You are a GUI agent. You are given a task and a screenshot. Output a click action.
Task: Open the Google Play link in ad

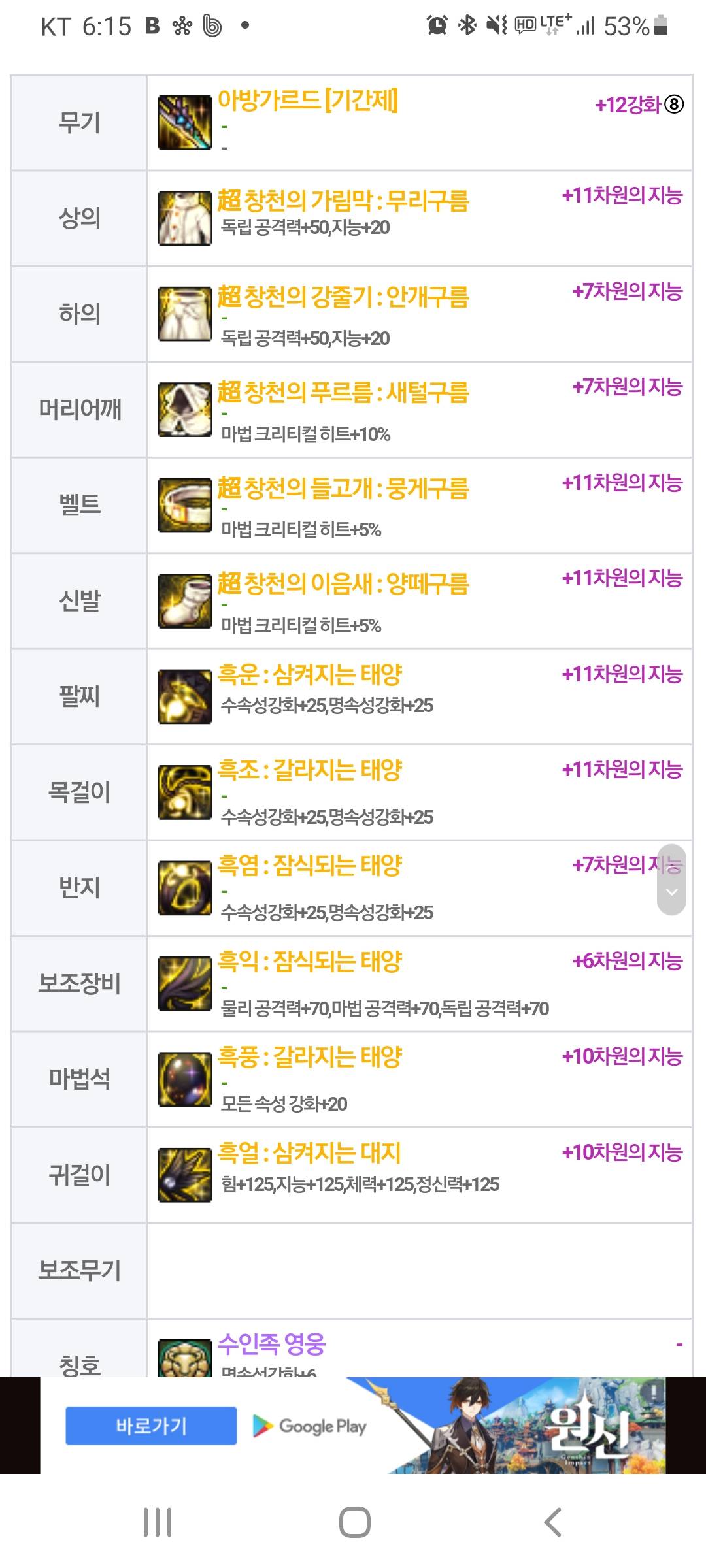coord(310,1426)
